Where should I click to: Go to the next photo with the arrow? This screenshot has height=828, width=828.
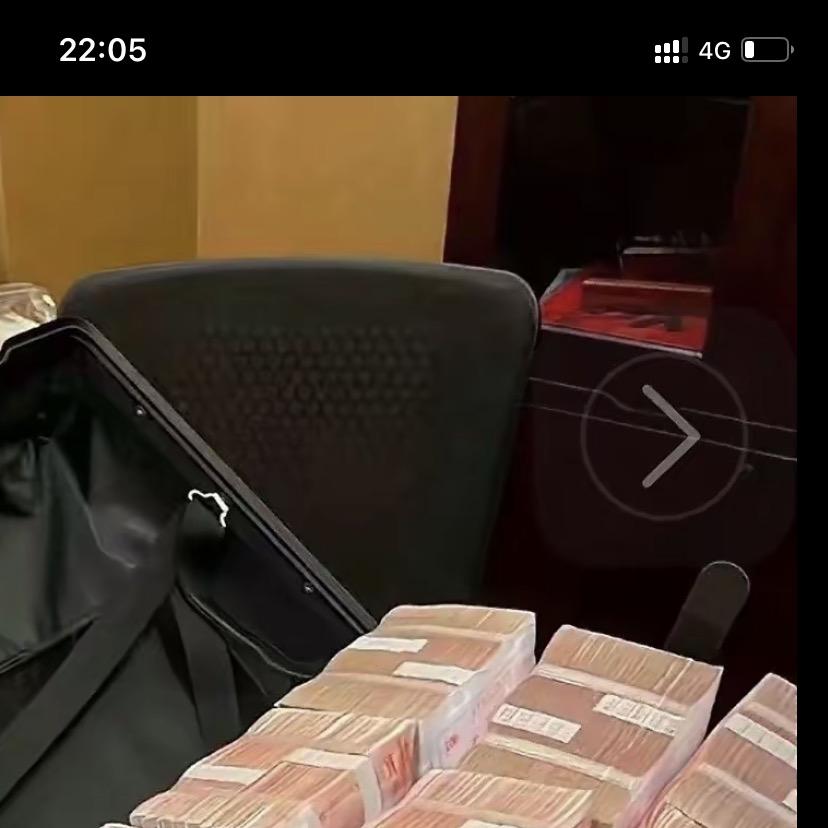[x=665, y=436]
